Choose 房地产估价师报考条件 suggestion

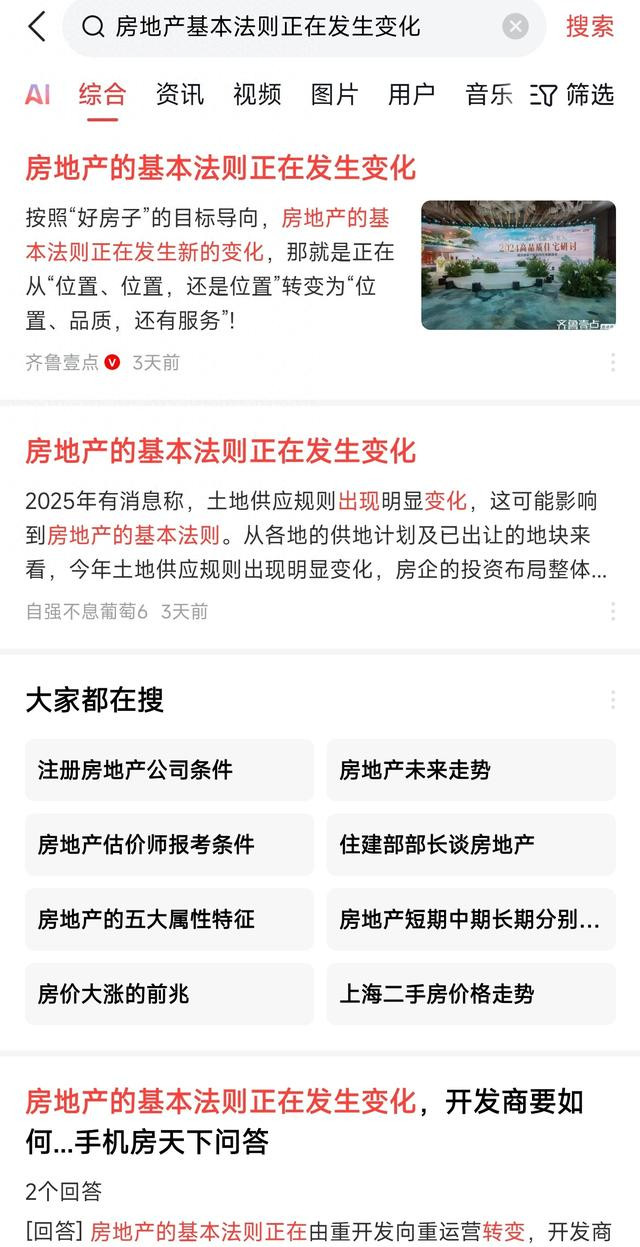coord(169,845)
